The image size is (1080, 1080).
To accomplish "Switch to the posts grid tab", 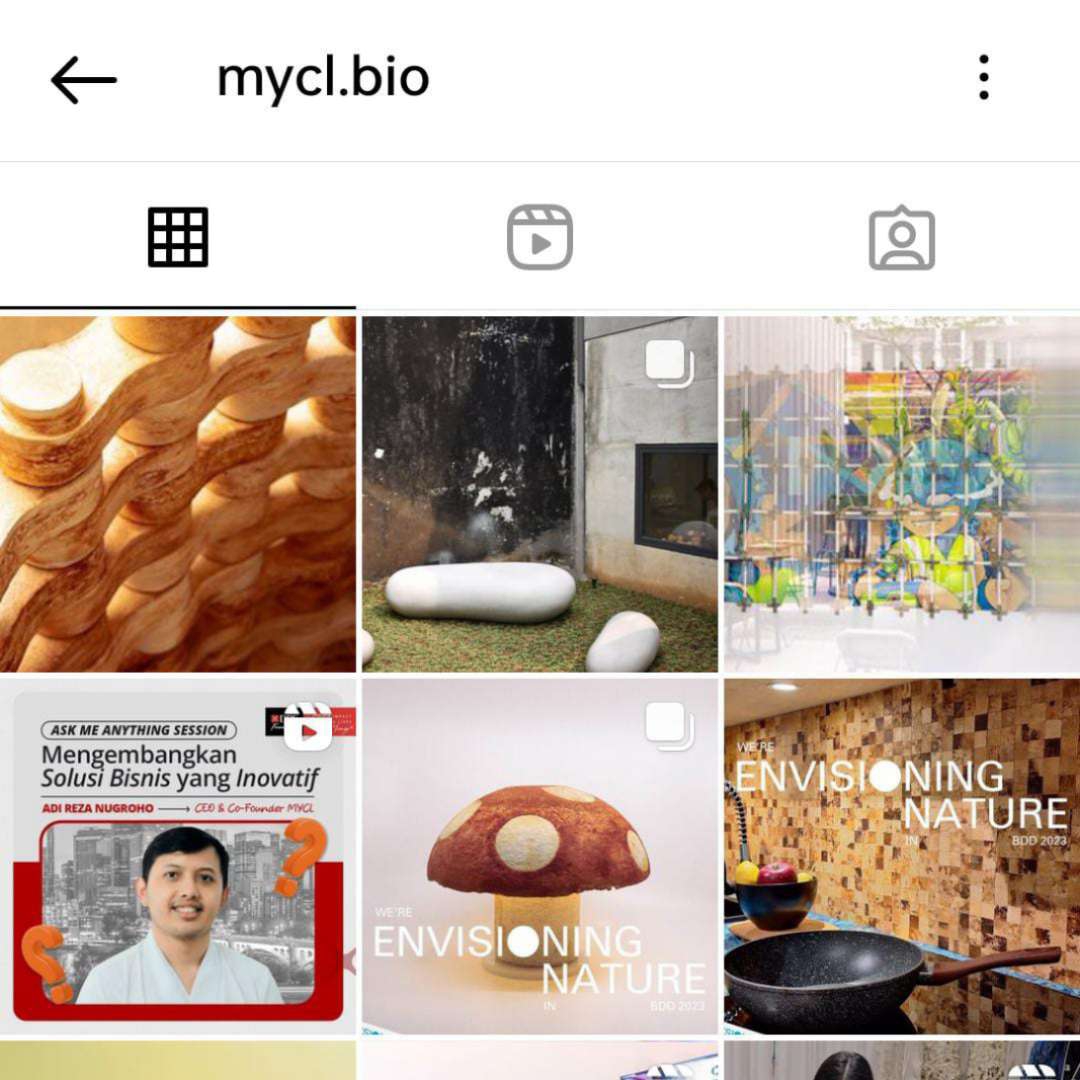I will pyautogui.click(x=178, y=238).
